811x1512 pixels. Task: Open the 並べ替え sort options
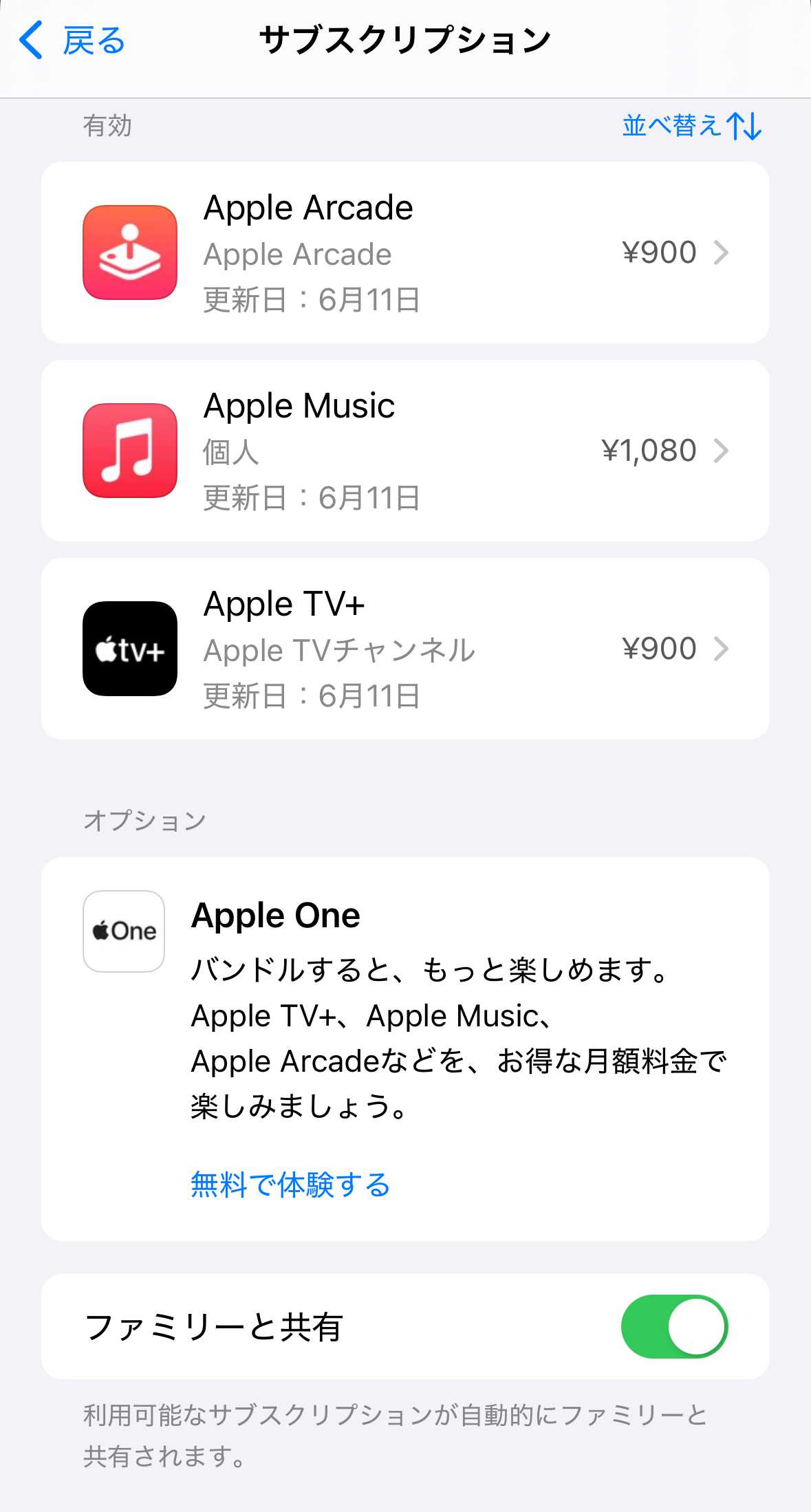[691, 126]
